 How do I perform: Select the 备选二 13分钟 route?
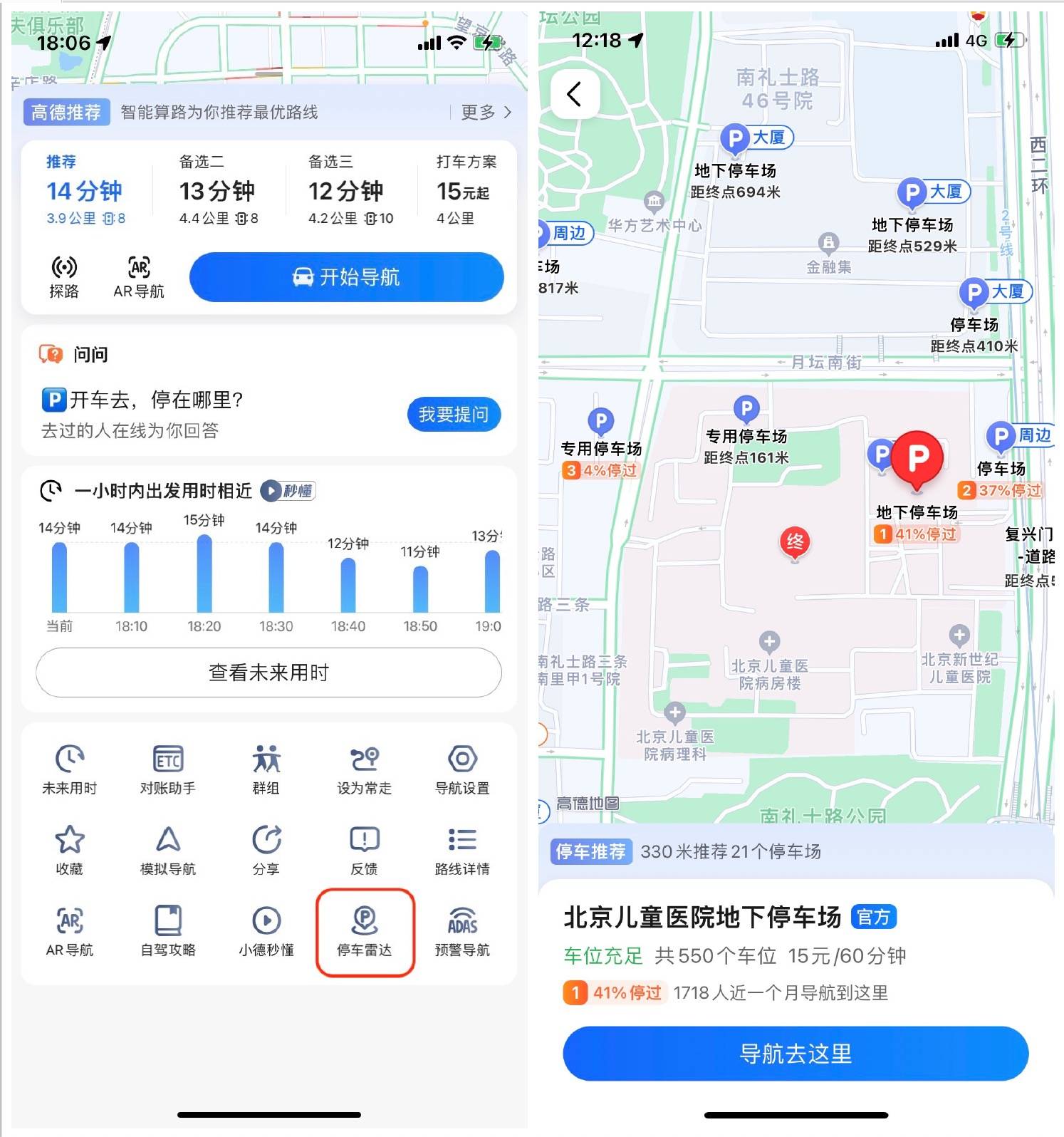[218, 191]
